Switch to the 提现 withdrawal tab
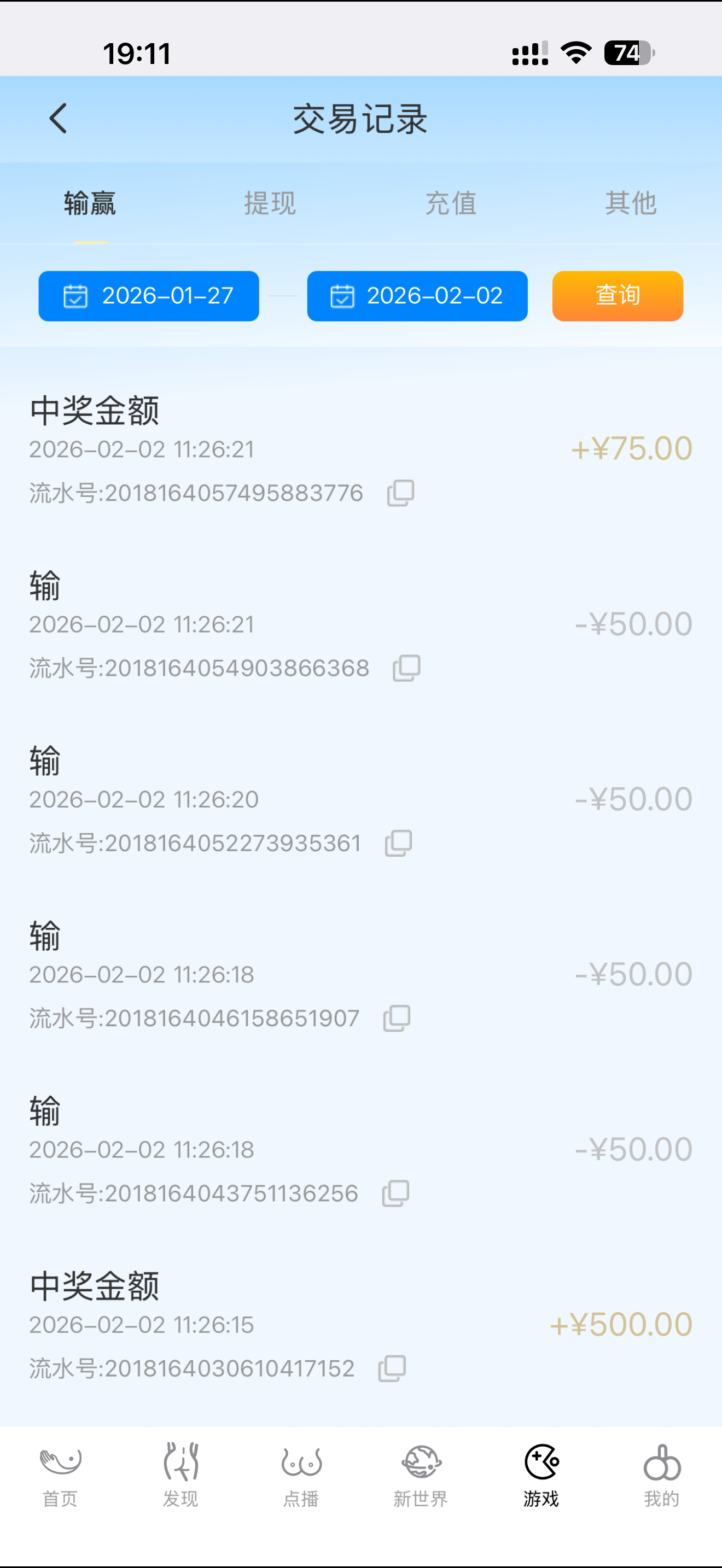This screenshot has height=1568, width=722. pos(270,203)
